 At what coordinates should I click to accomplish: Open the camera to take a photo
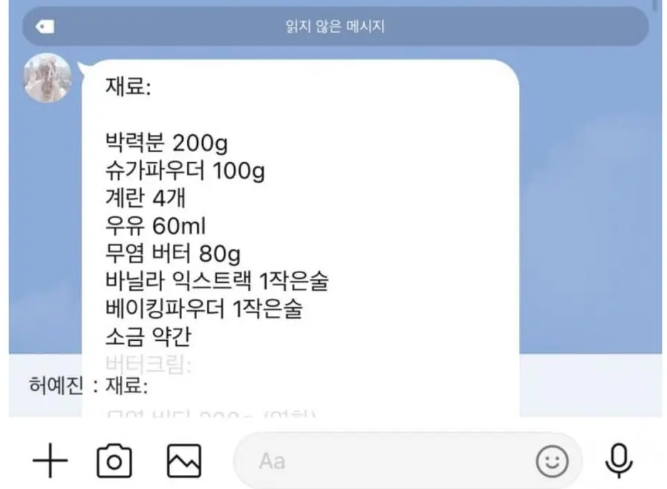[114, 461]
